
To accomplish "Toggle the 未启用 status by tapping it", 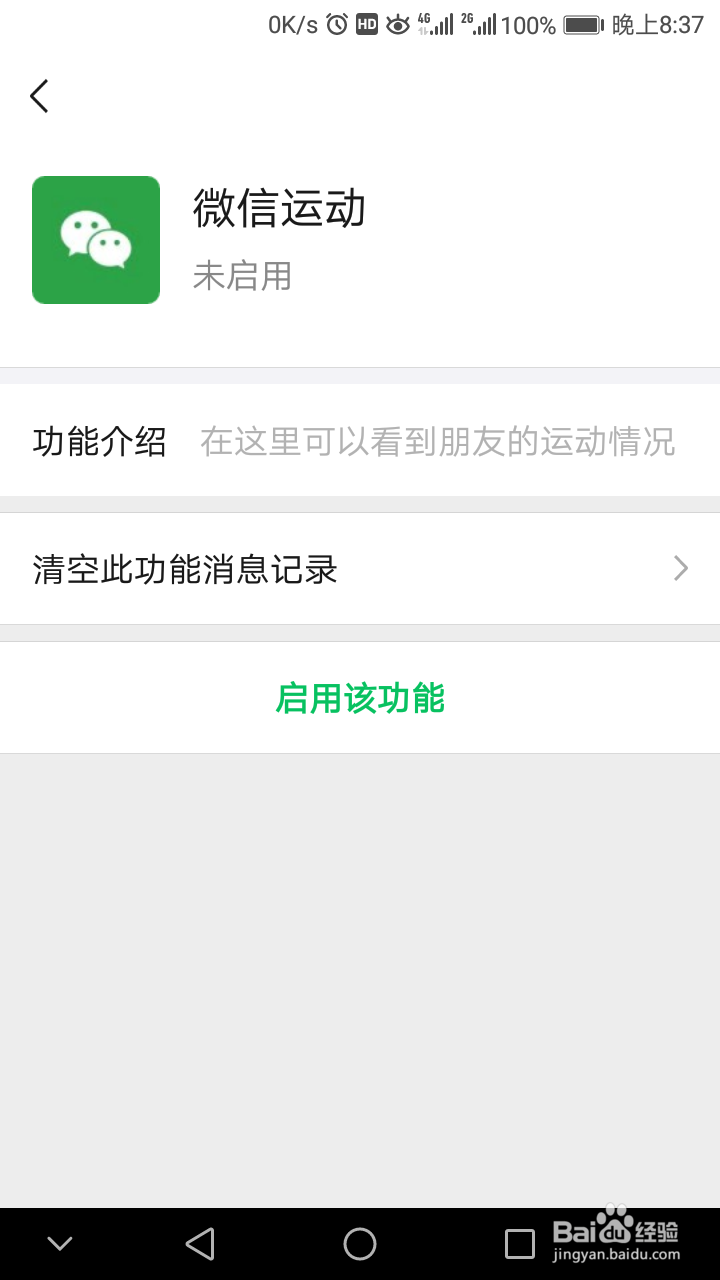I will 241,276.
